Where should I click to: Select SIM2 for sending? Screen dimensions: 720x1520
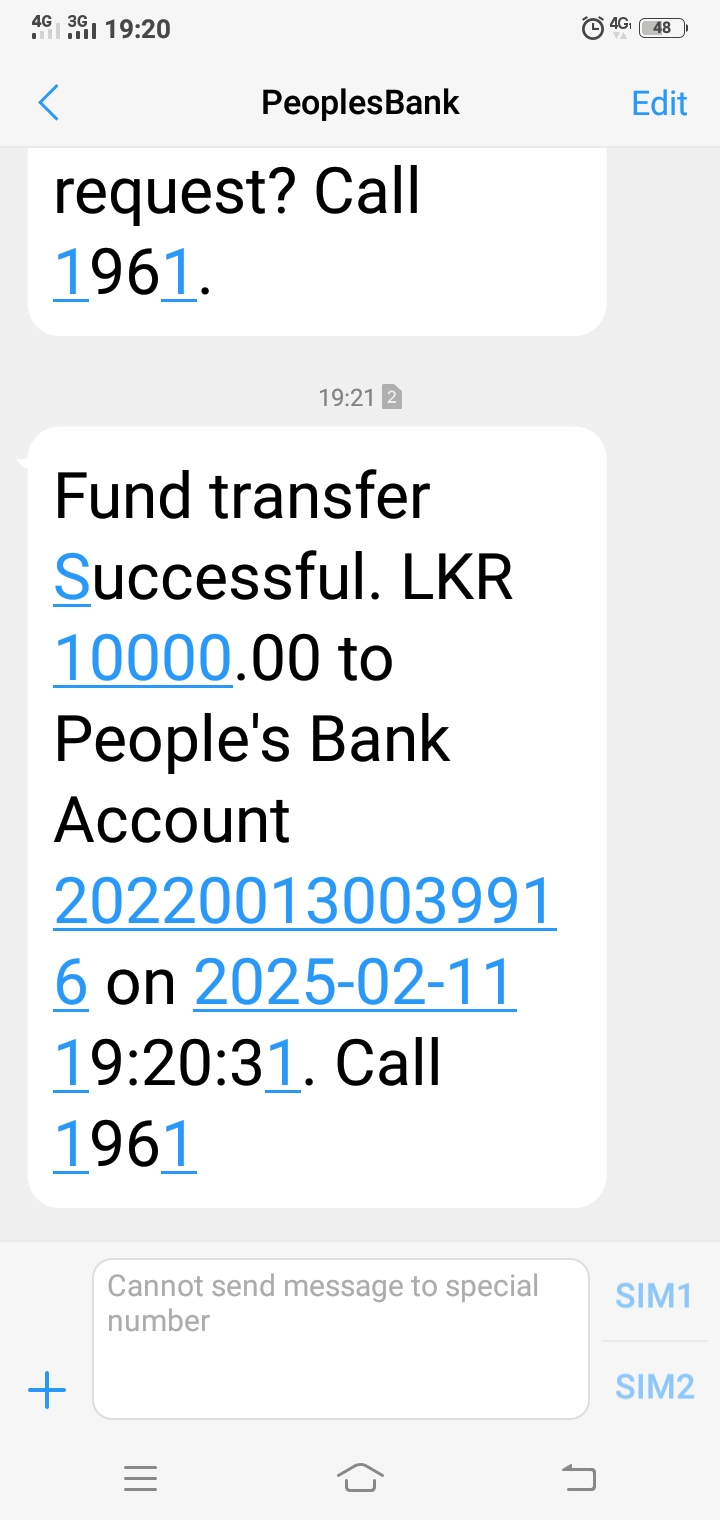(654, 1386)
